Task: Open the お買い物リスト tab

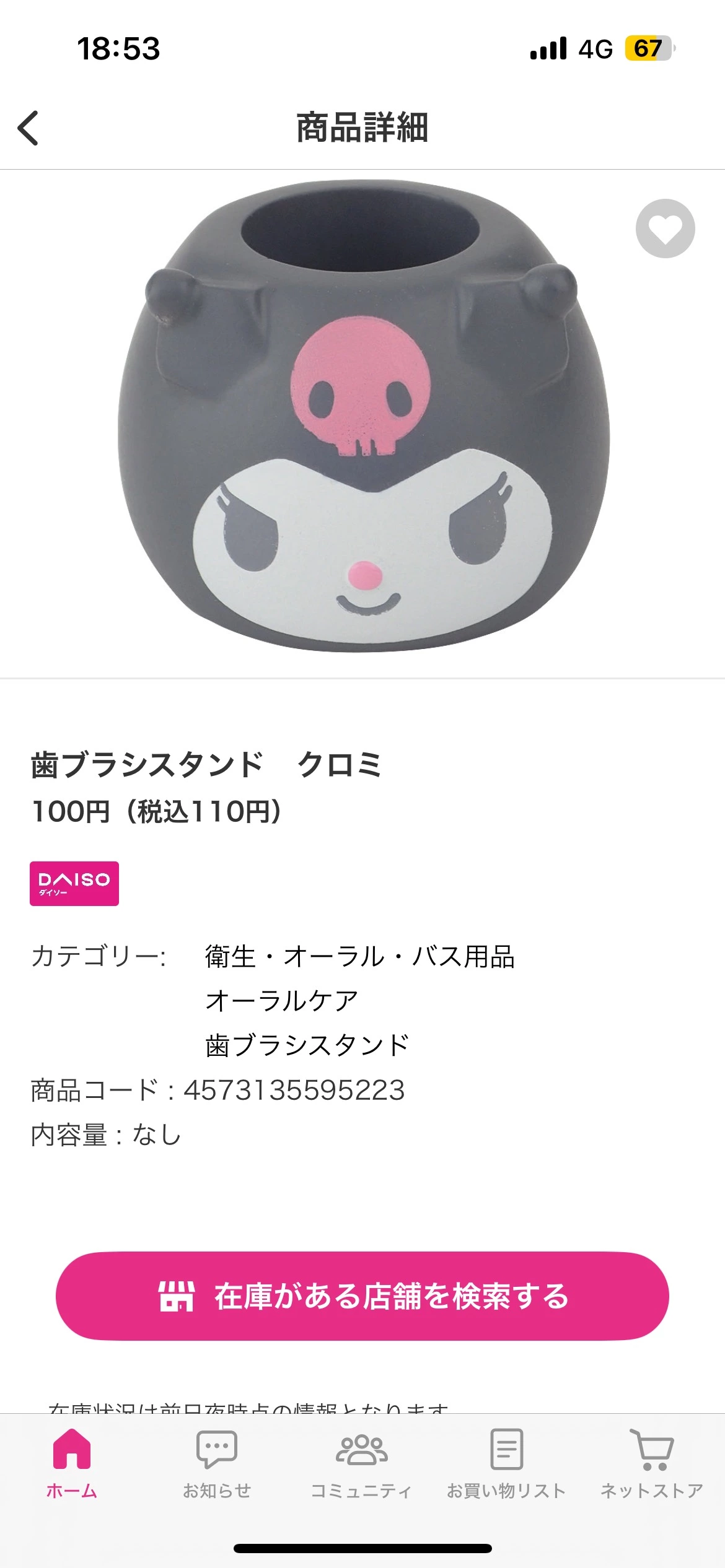Action: click(506, 1463)
